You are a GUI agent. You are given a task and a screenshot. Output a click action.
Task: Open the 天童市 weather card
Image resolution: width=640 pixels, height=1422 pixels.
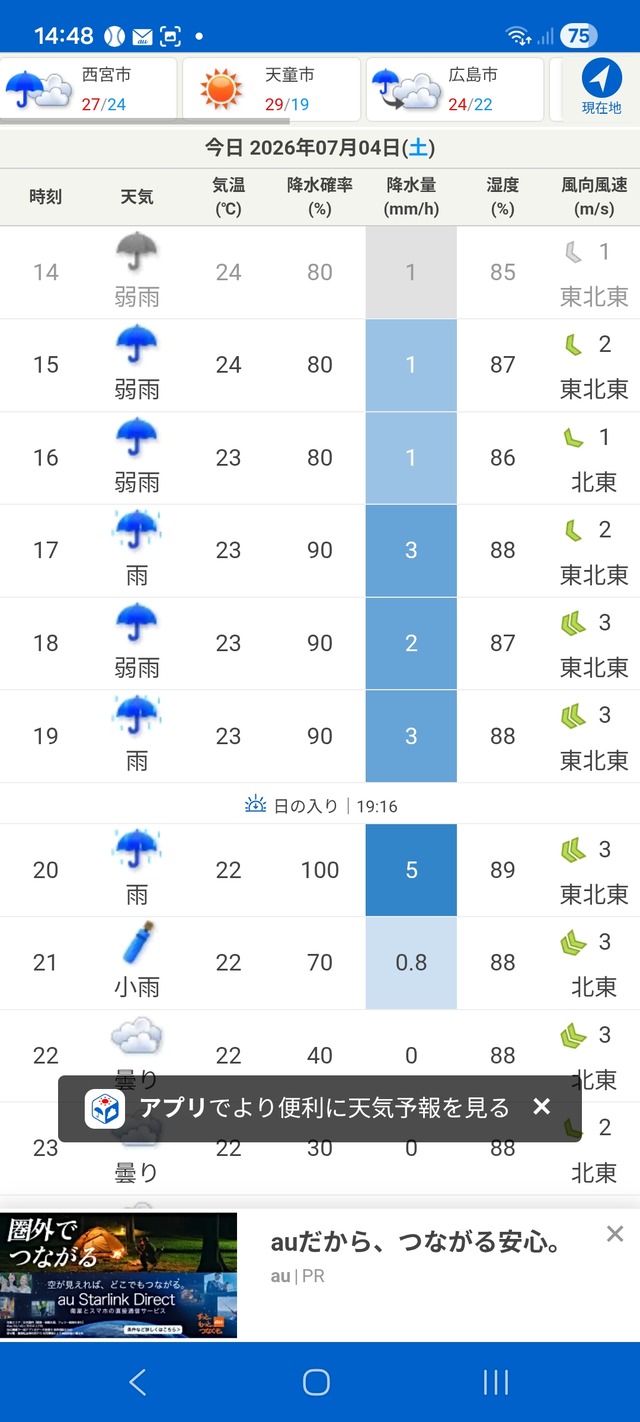271,90
